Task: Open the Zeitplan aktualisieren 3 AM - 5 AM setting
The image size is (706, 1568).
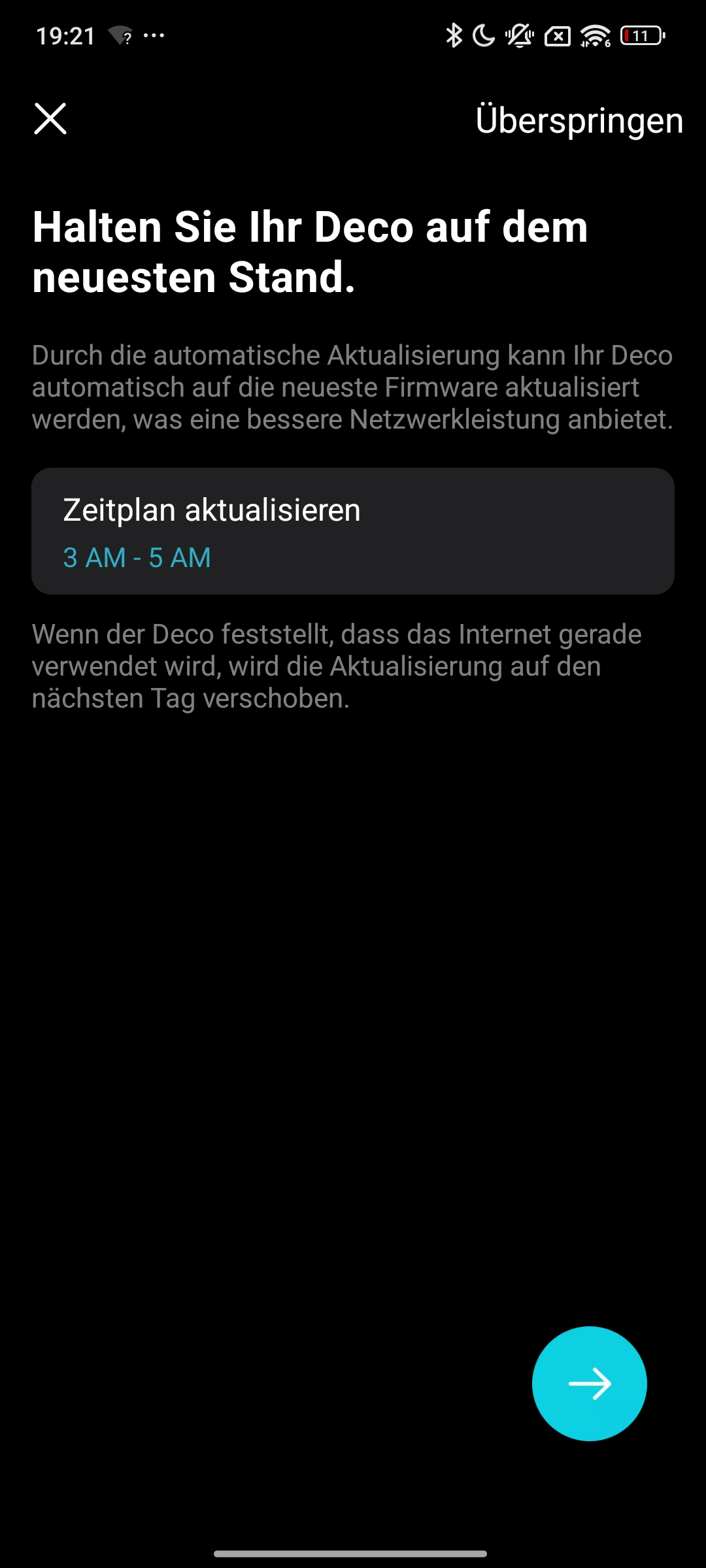Action: 353,531
